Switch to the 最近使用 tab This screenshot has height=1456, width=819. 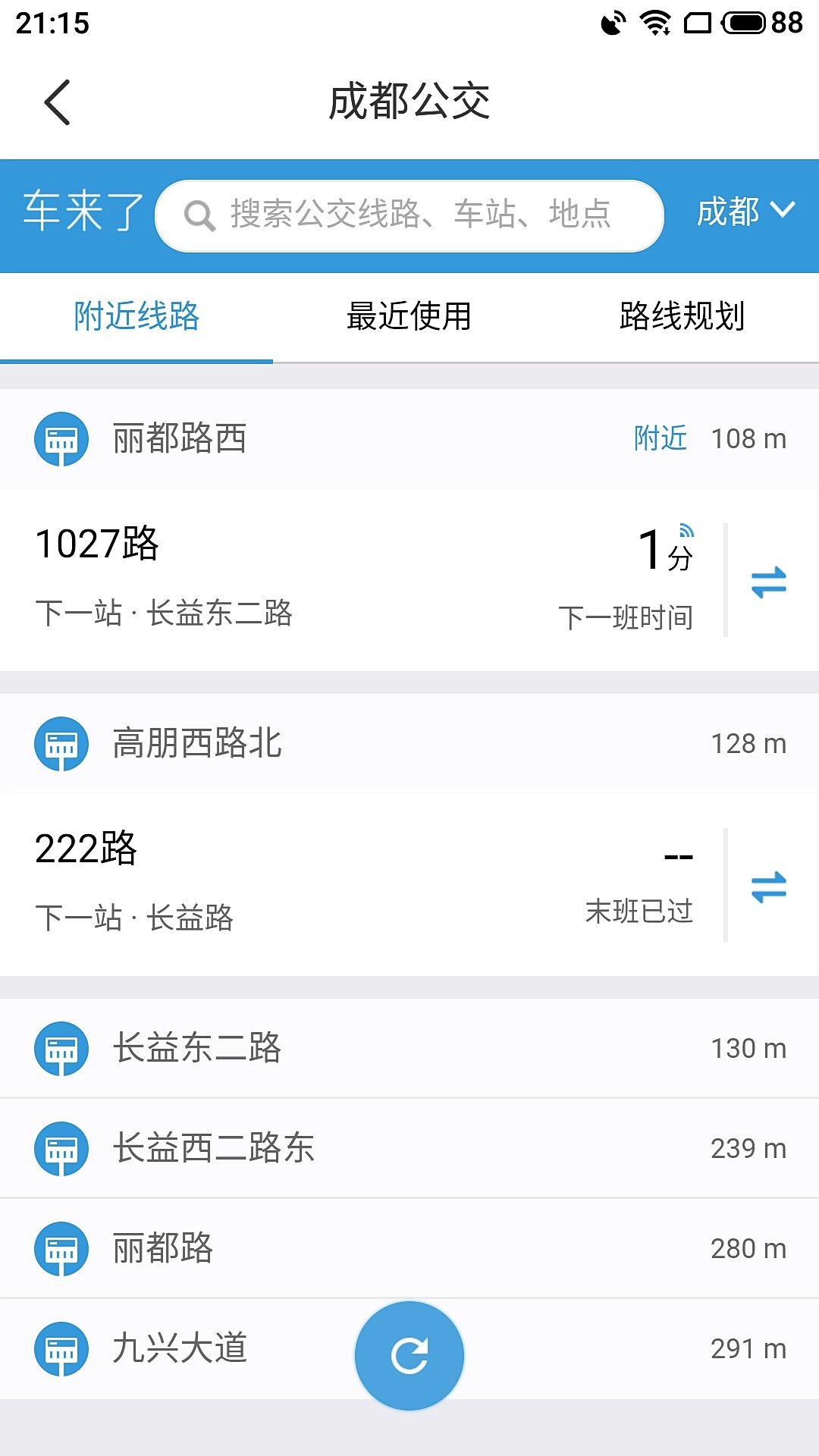tap(409, 318)
